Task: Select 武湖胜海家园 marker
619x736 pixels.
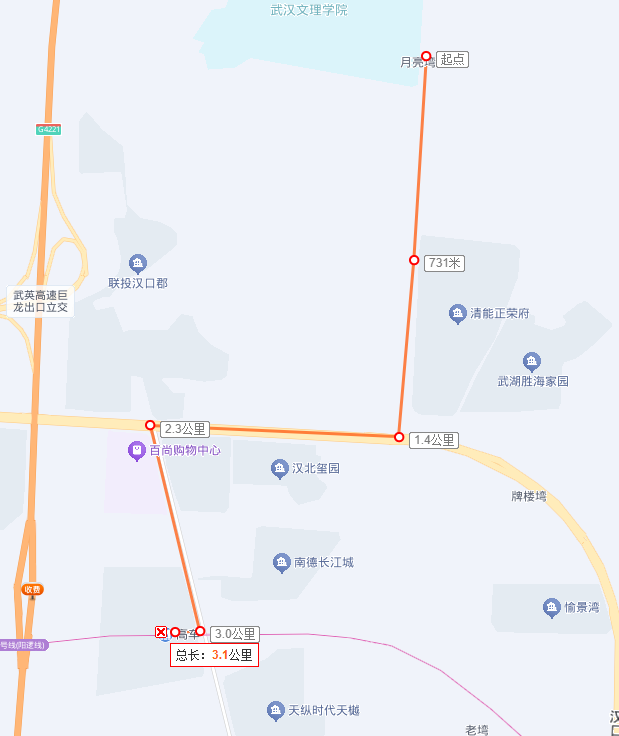Action: (x=532, y=361)
